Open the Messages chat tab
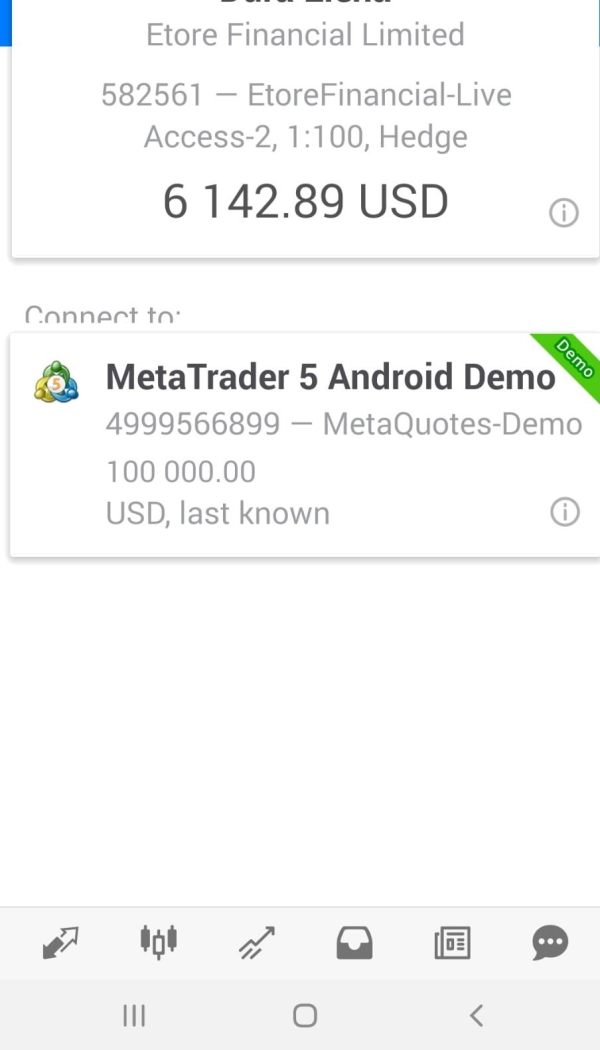The width and height of the screenshot is (600, 1050). tap(550, 942)
